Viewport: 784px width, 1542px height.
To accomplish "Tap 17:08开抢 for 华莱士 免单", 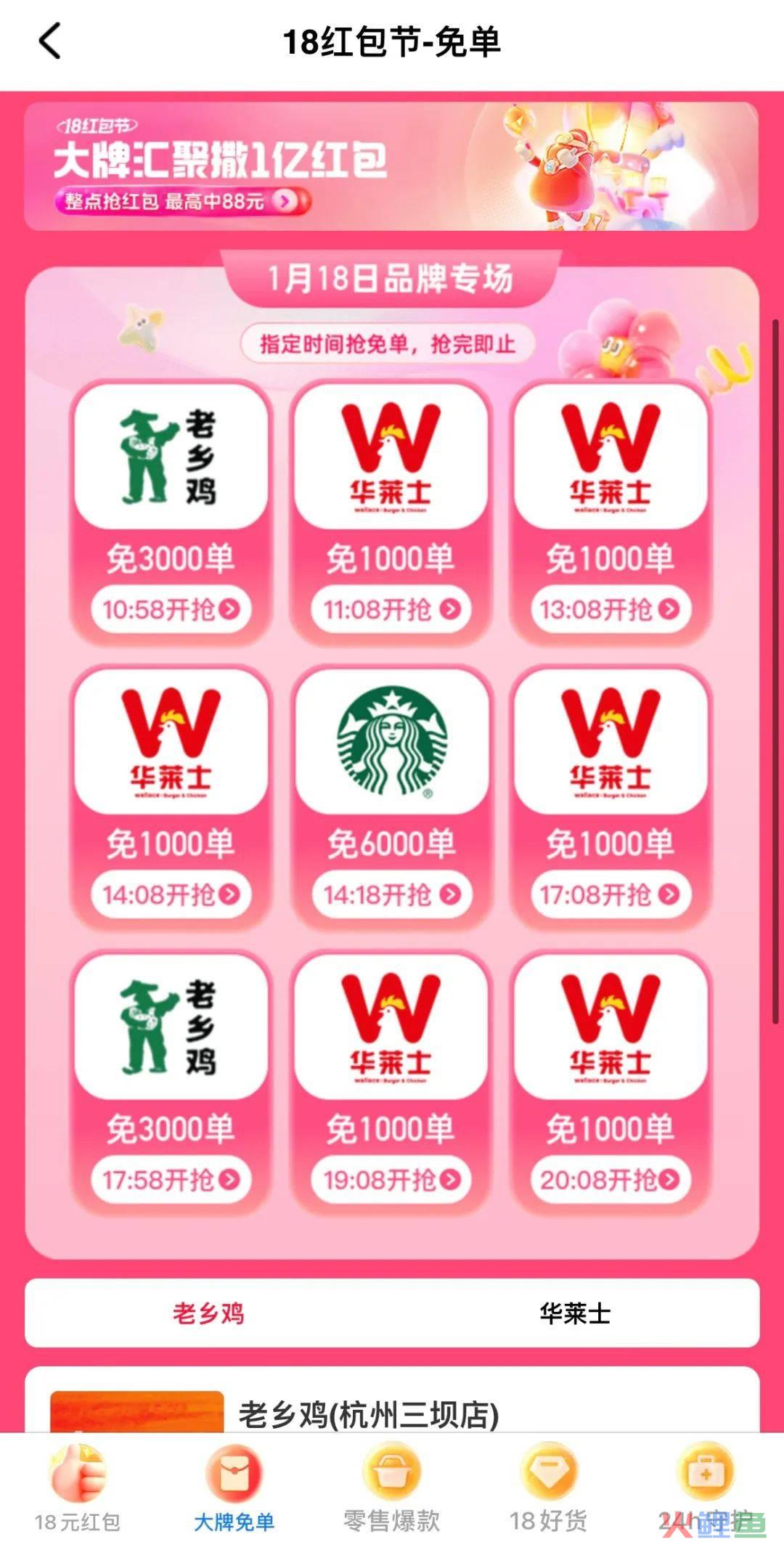I will click(x=610, y=894).
